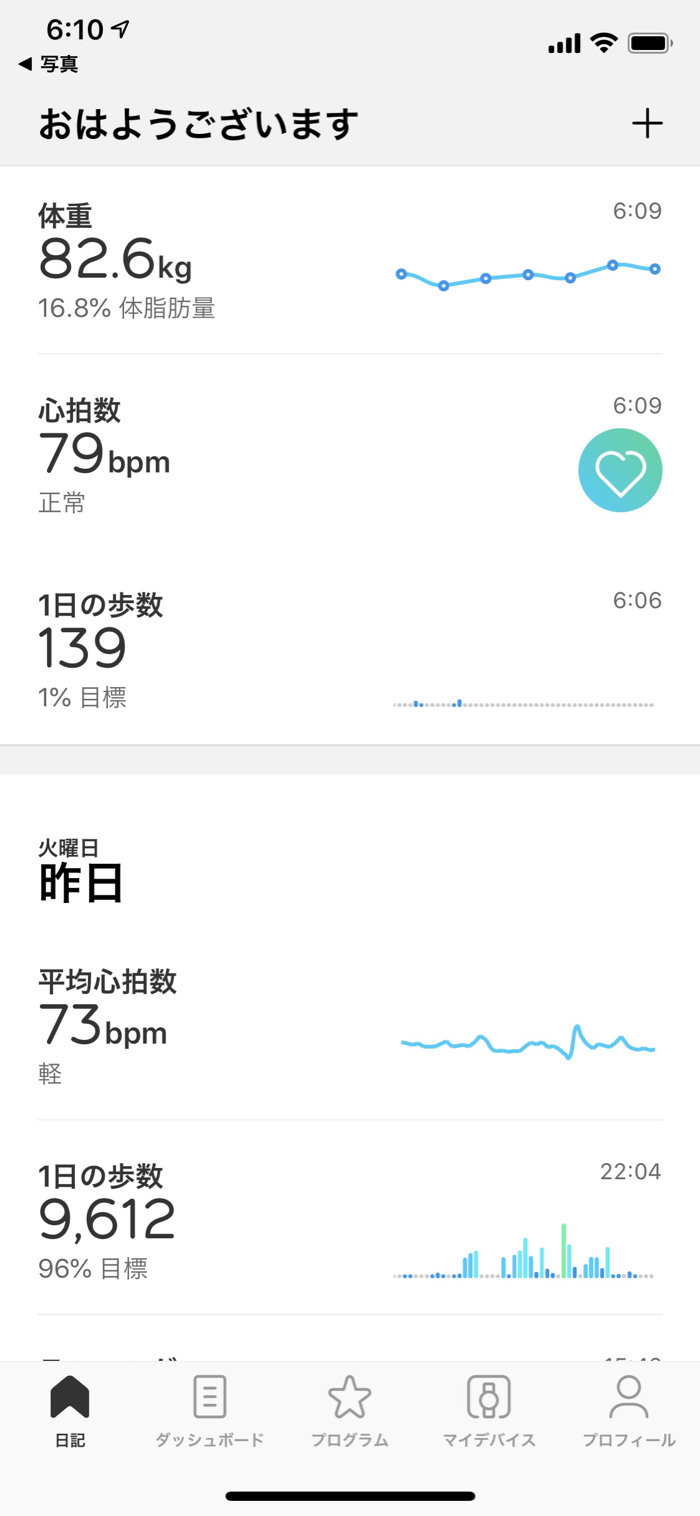Switch to the ダッシュボード tab
This screenshot has height=1516, width=700.
pyautogui.click(x=209, y=1412)
